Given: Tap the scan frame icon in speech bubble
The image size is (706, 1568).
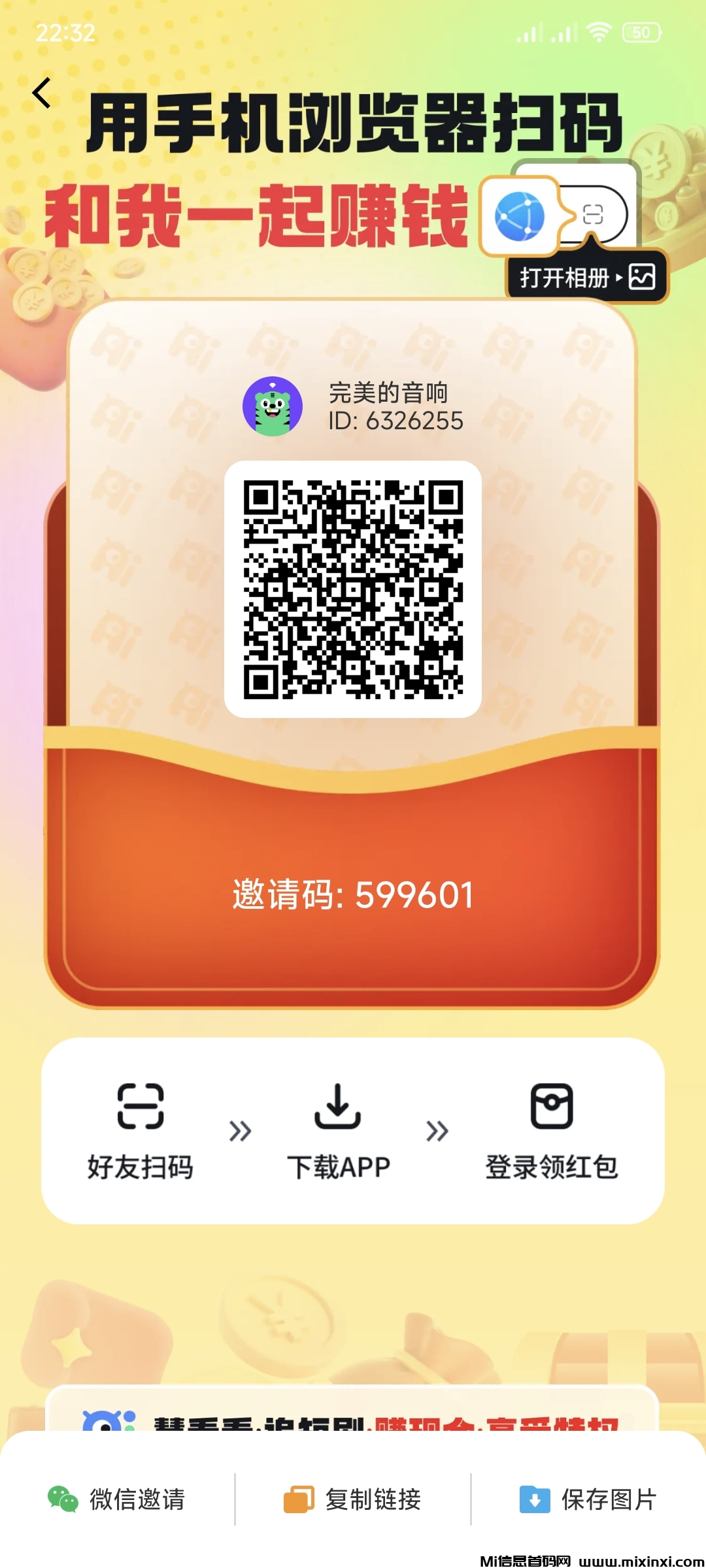Looking at the screenshot, I should pyautogui.click(x=592, y=216).
